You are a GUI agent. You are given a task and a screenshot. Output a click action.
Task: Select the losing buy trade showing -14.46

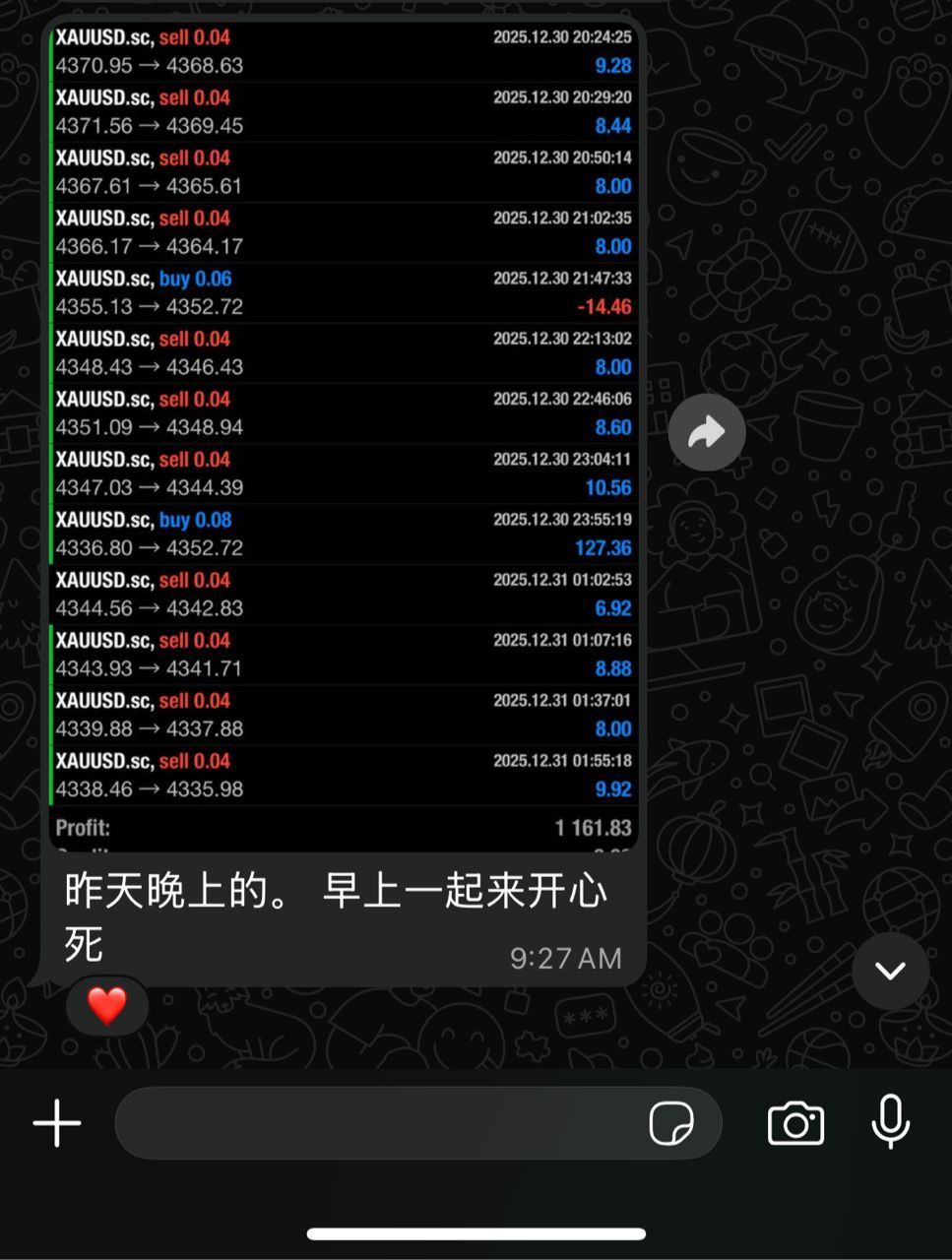(x=345, y=292)
